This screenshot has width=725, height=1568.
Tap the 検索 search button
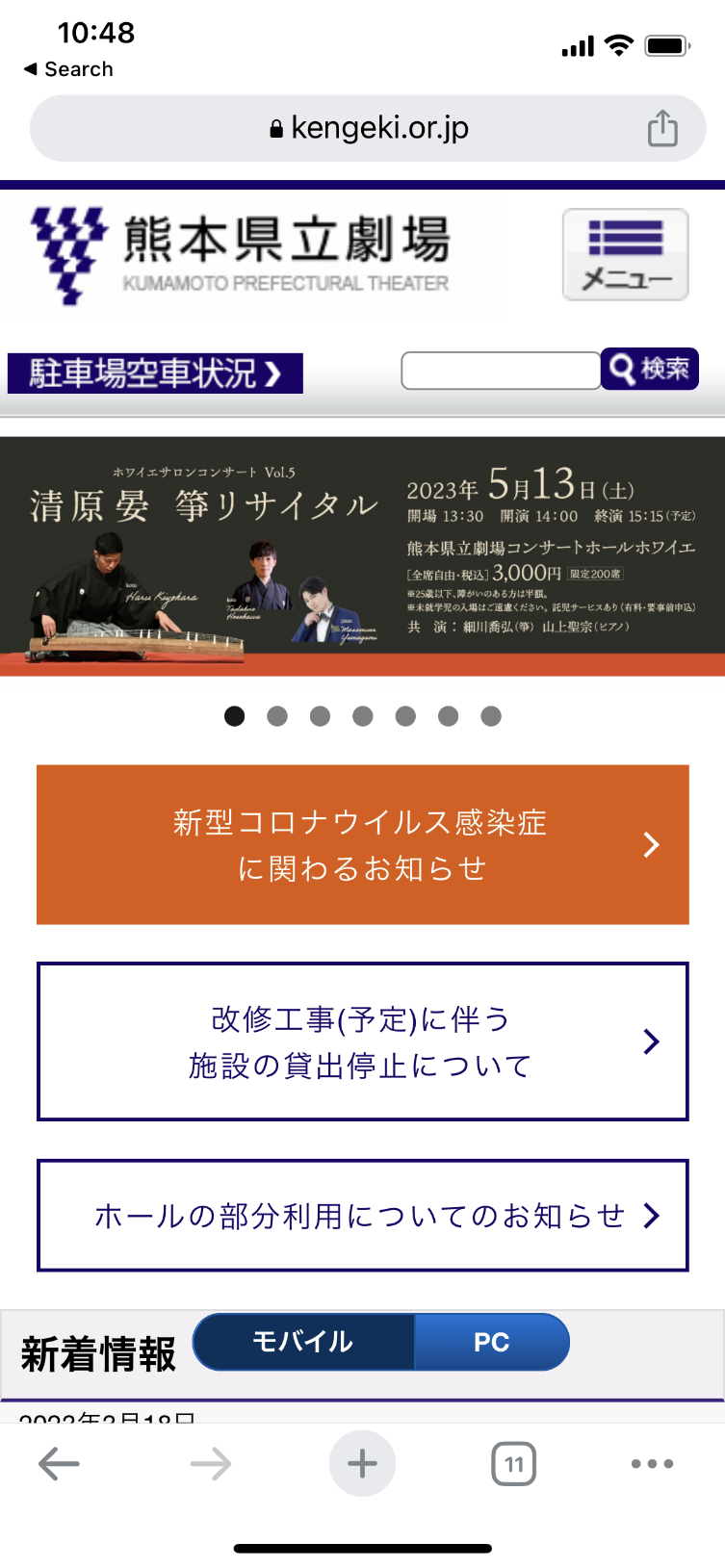coord(650,369)
